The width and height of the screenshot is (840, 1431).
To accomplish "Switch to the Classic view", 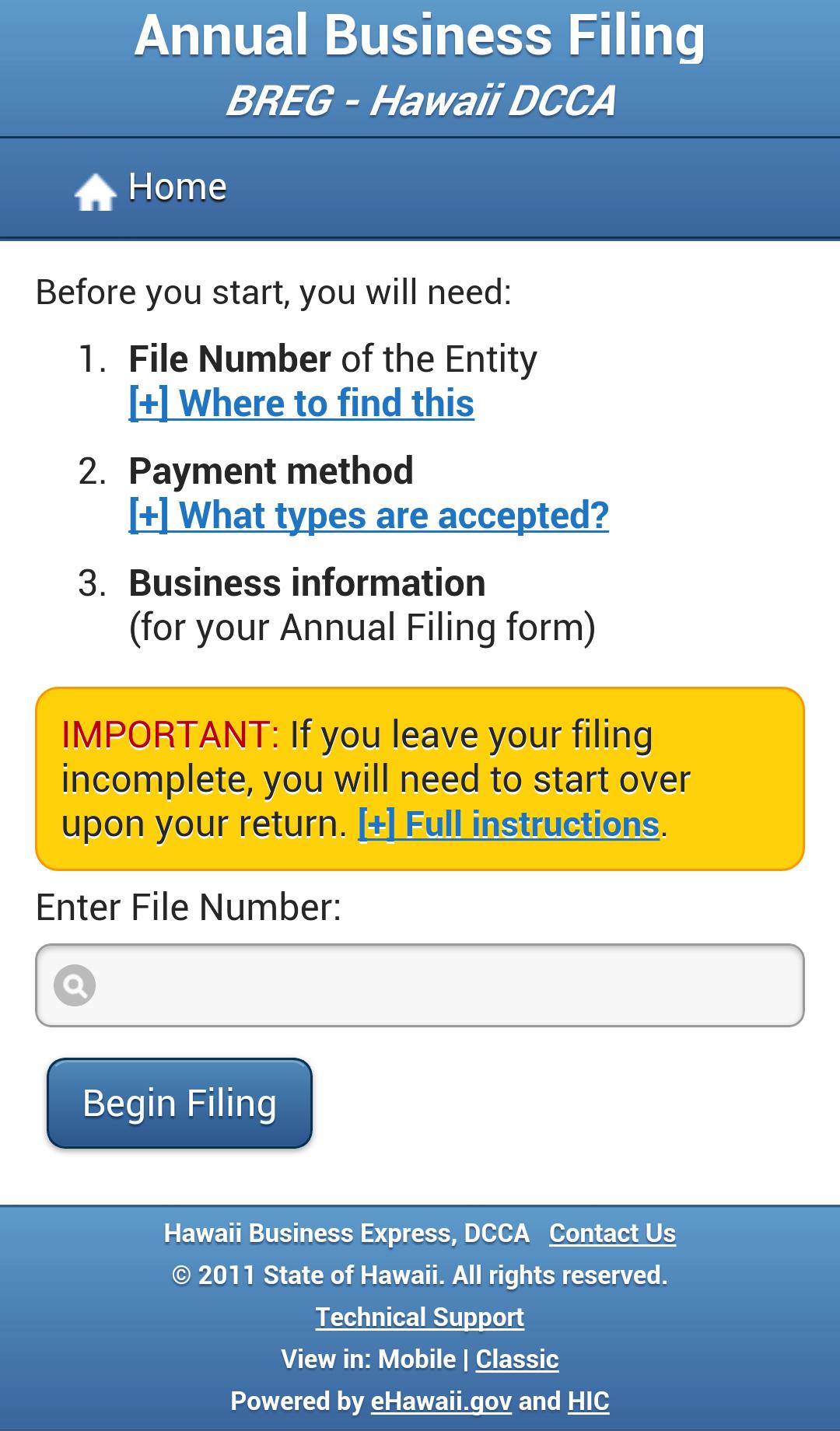I will 516,1359.
